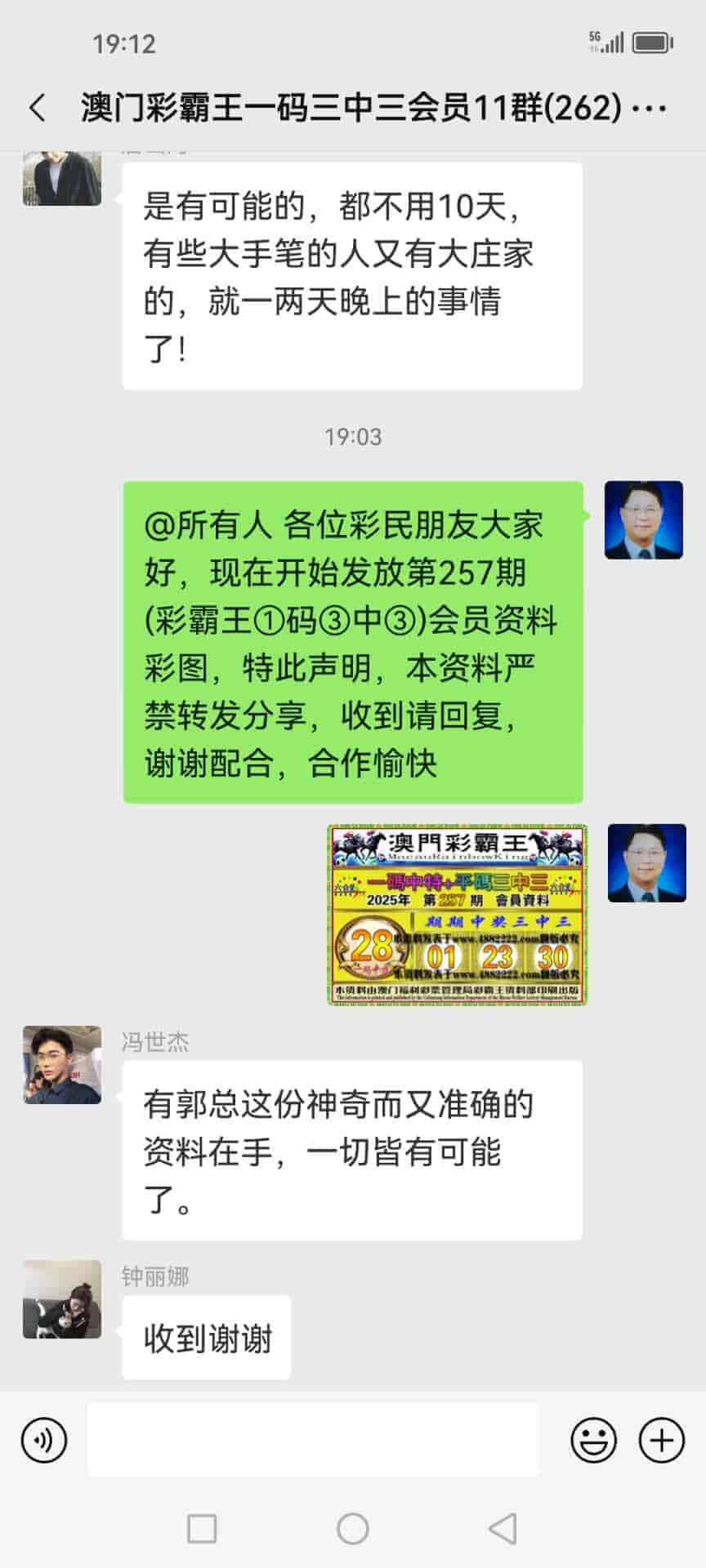This screenshot has height=1568, width=706.
Task: Tap system home button
Action: [353, 1528]
